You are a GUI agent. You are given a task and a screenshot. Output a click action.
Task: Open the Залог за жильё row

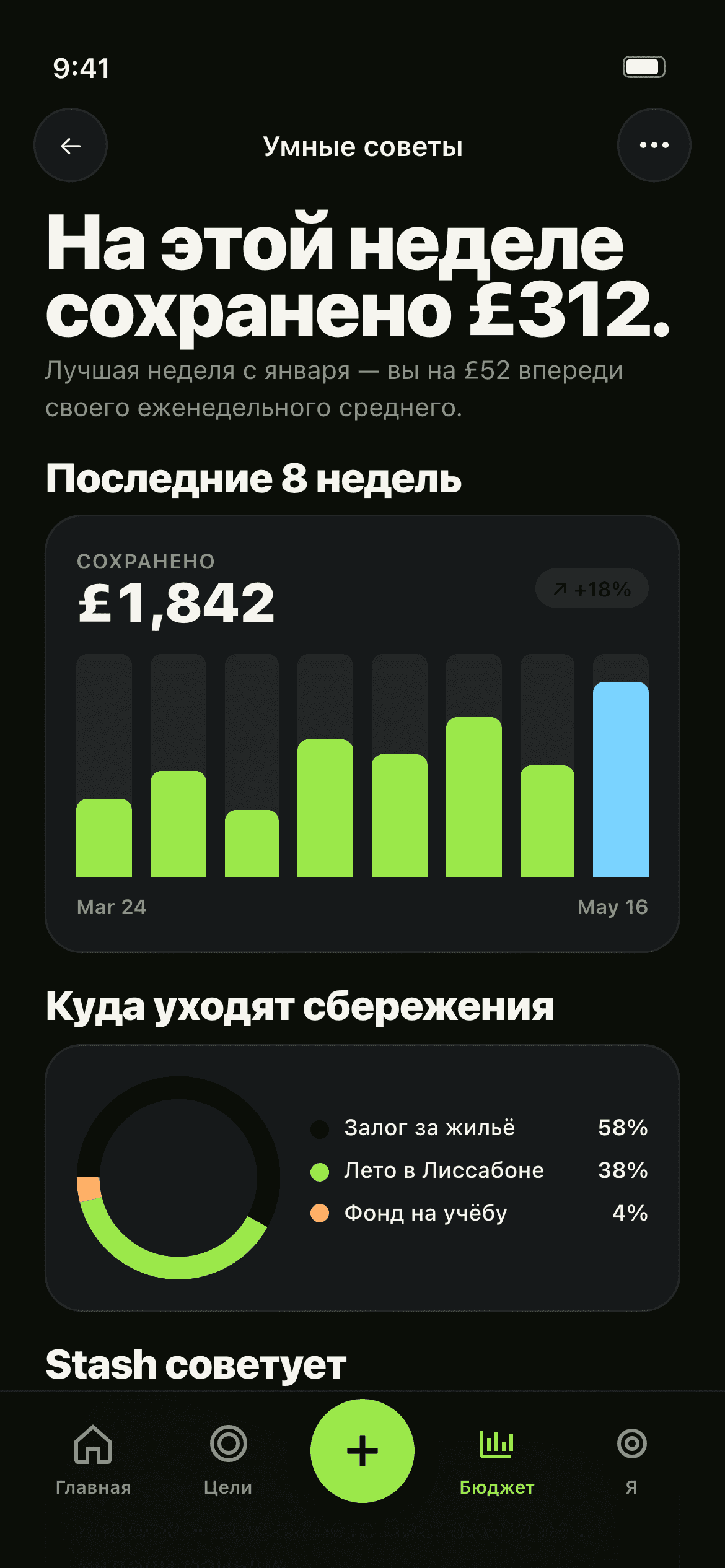tap(479, 1128)
